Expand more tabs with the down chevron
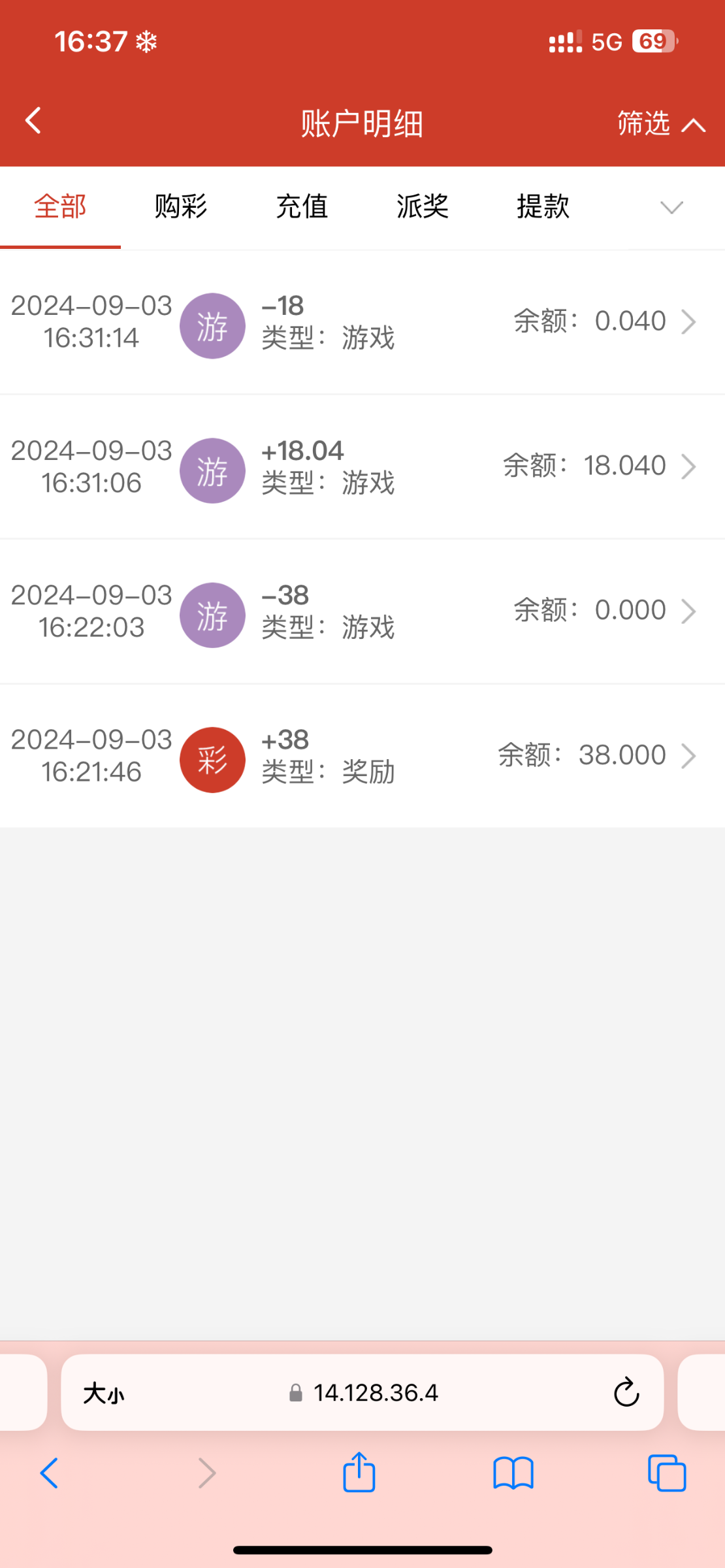The height and width of the screenshot is (1568, 725). coord(671,208)
